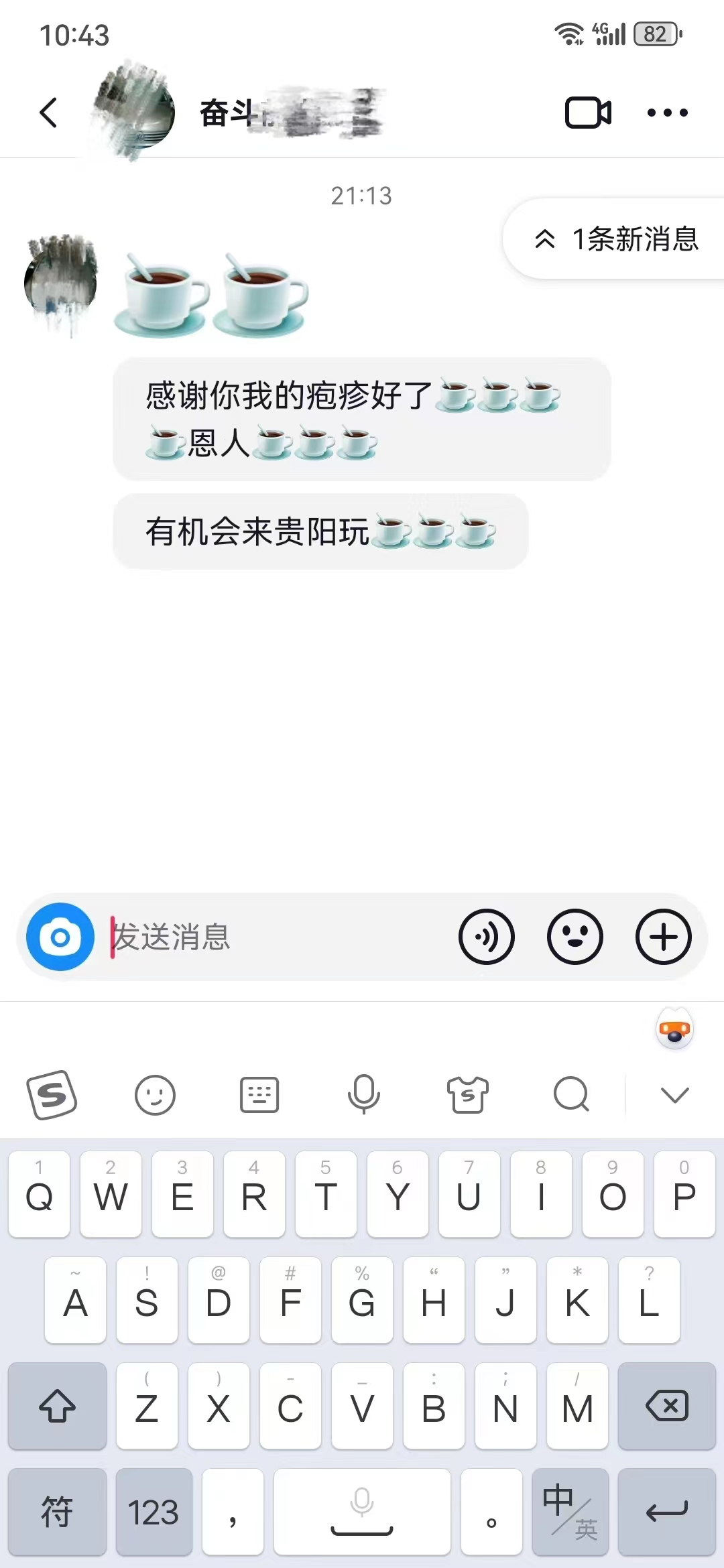Toggle 中/英 input language key
This screenshot has height=1568, width=724.
point(570,1512)
